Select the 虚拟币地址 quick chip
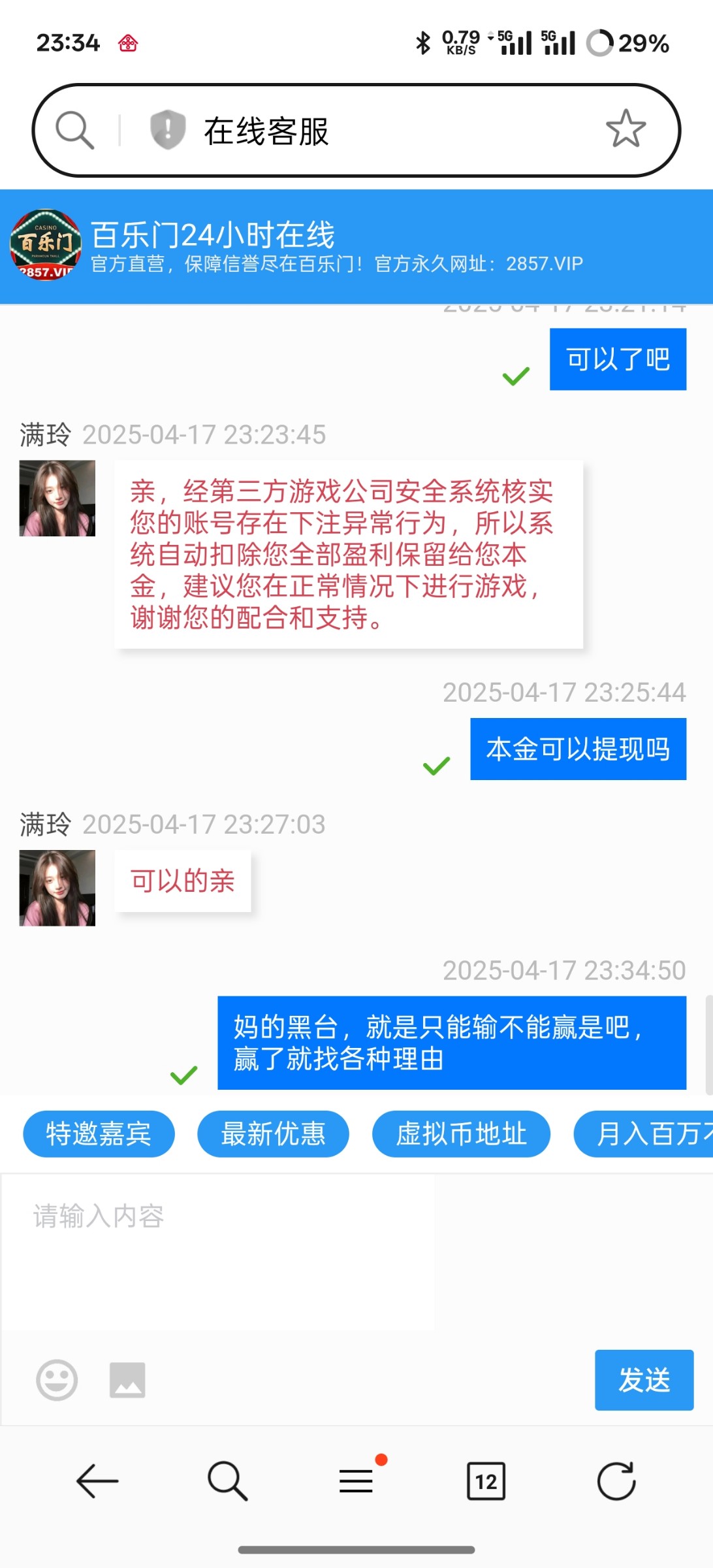Screen dimensions: 713x1568 click(461, 1134)
